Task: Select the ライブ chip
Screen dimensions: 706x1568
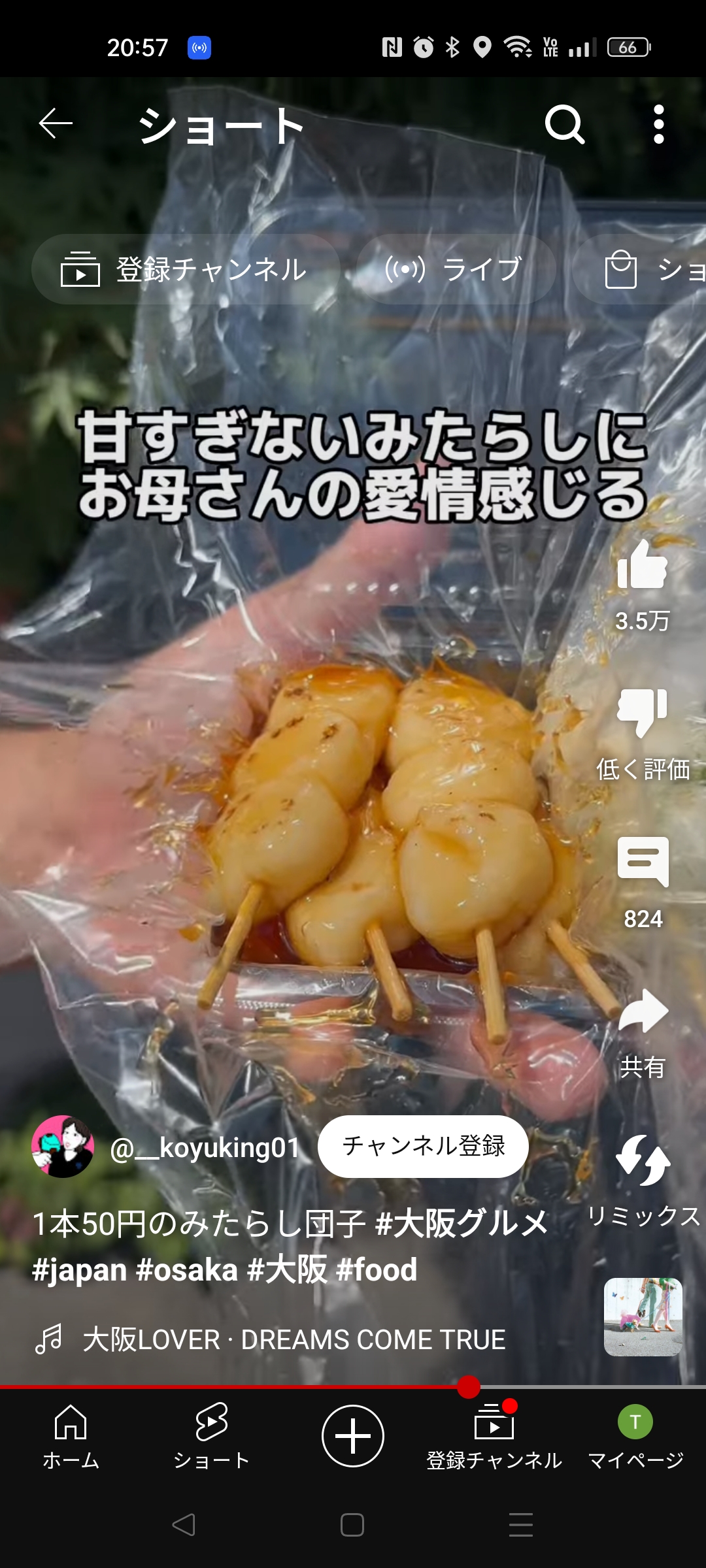Action: [456, 269]
